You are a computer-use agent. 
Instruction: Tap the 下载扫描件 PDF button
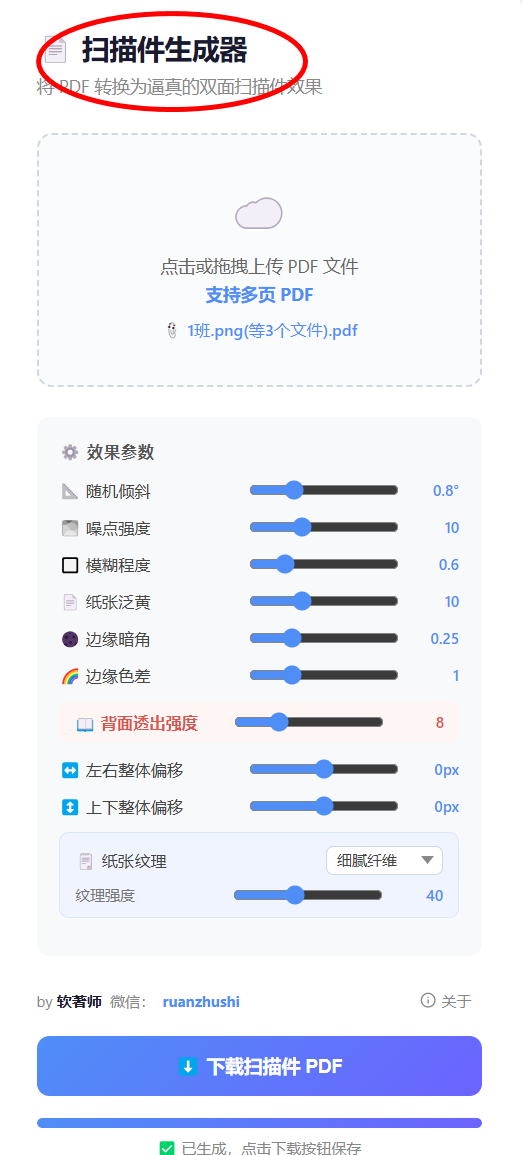tap(259, 1066)
